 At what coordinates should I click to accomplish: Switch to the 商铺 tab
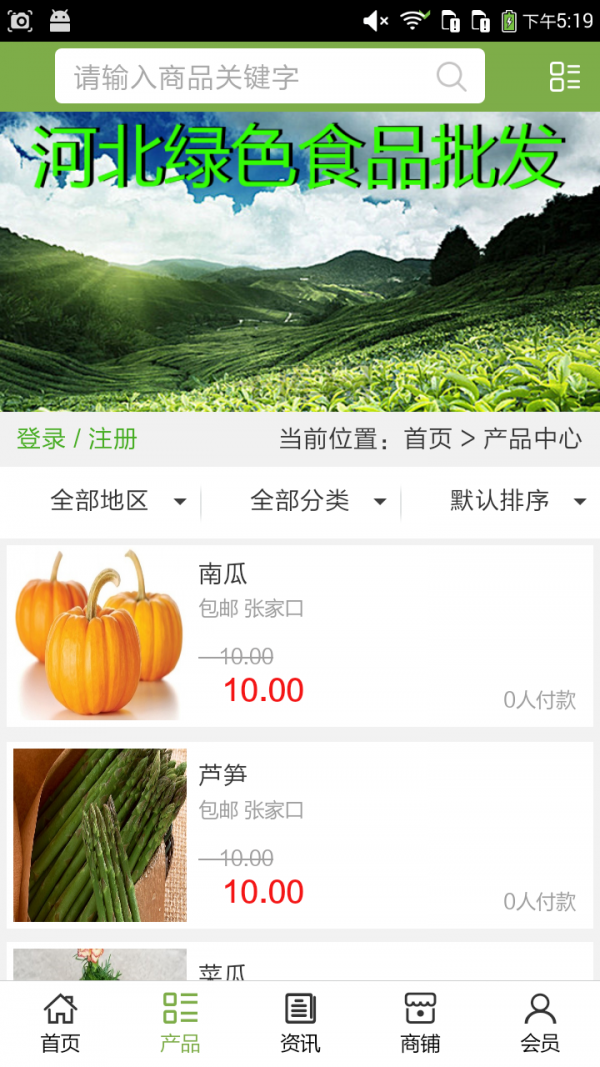pos(420,1023)
